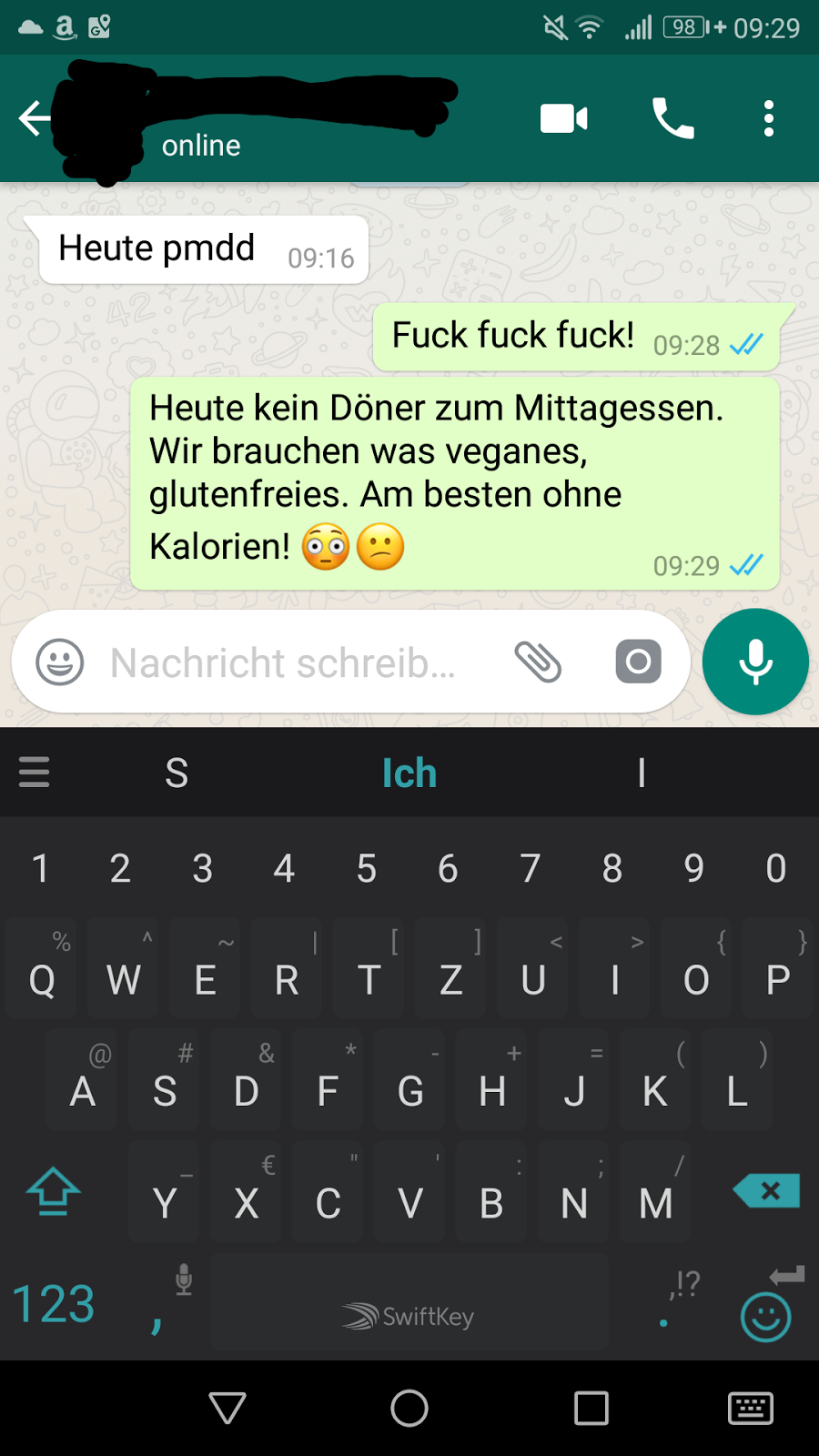Go back to the chat list
Screen dimensions: 819x1456
[x=35, y=118]
